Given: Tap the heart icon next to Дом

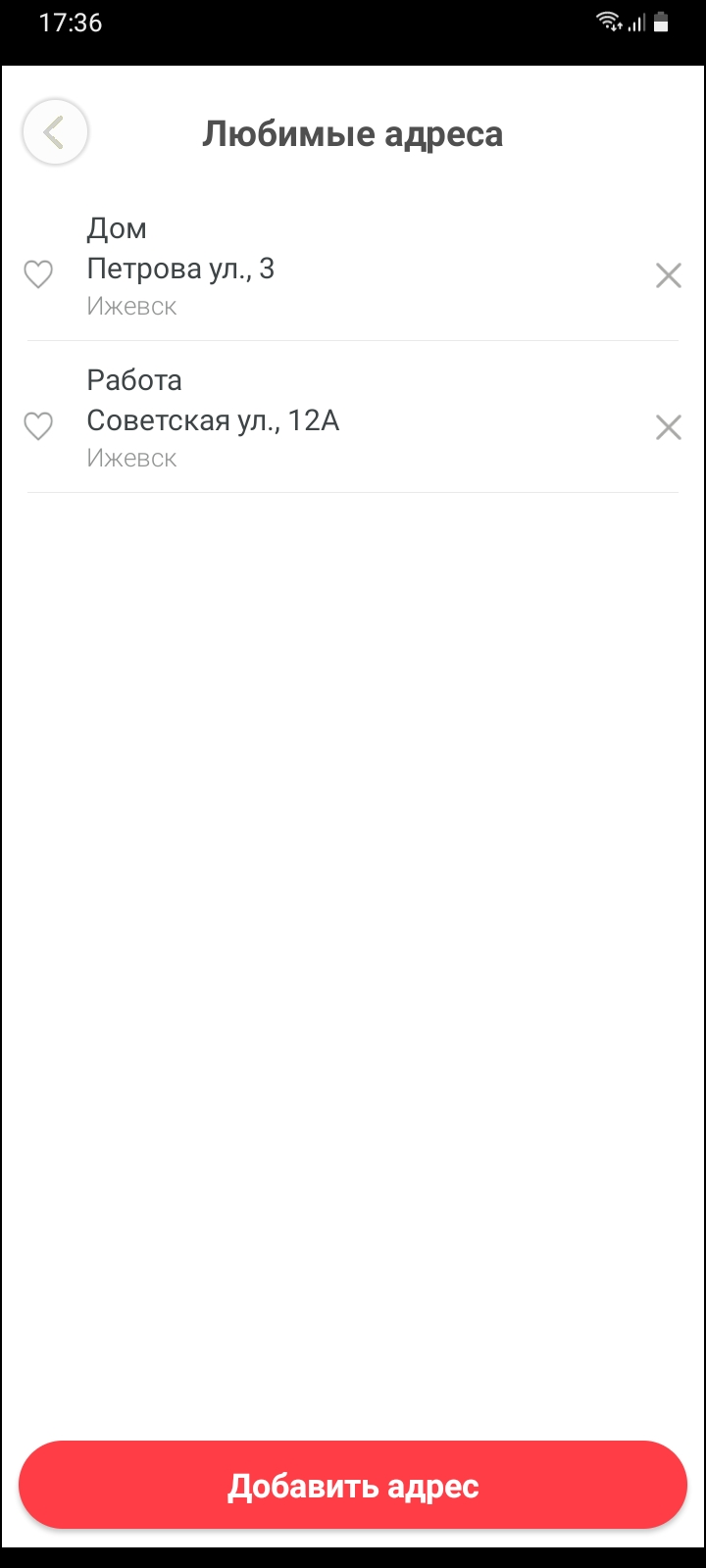Looking at the screenshot, I should (38, 274).
